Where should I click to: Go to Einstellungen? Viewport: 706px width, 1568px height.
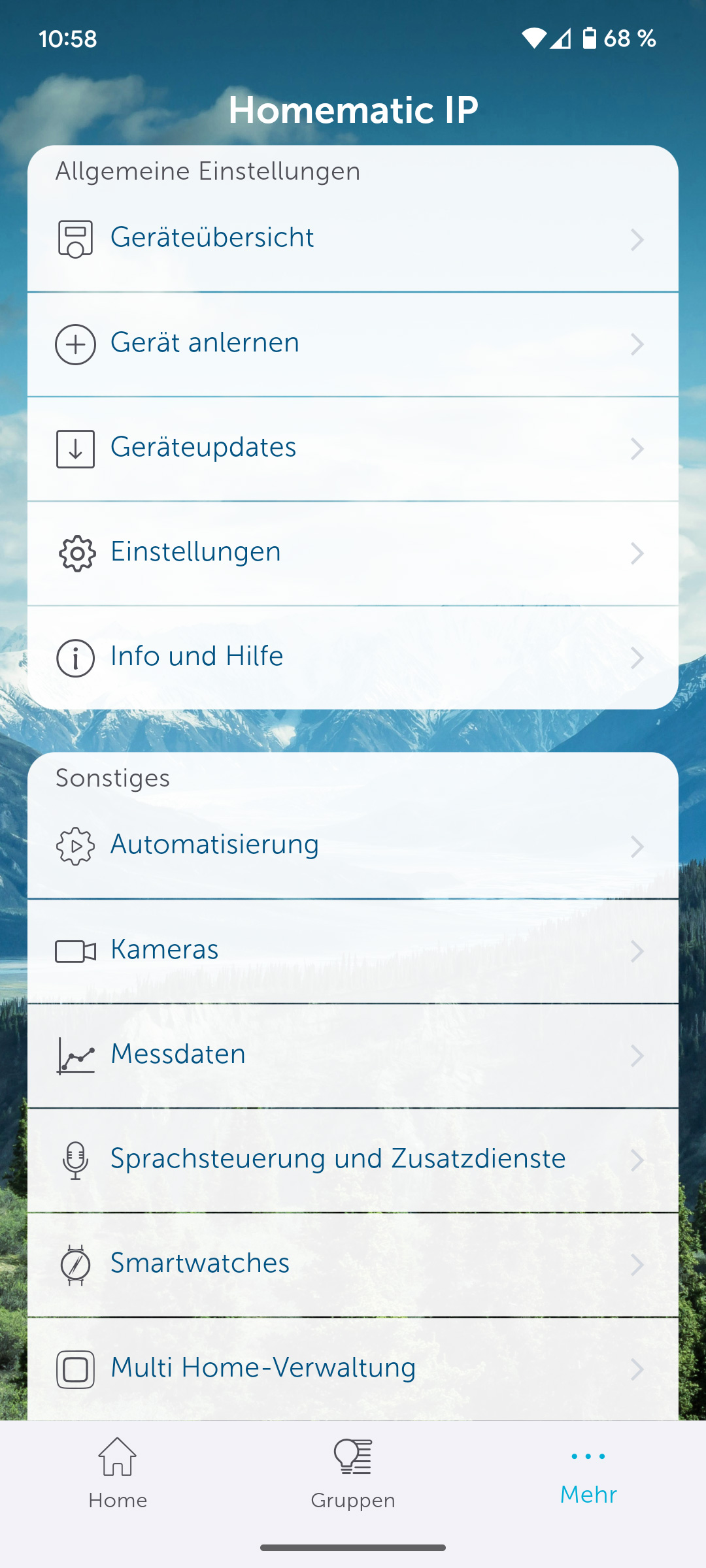tap(353, 553)
